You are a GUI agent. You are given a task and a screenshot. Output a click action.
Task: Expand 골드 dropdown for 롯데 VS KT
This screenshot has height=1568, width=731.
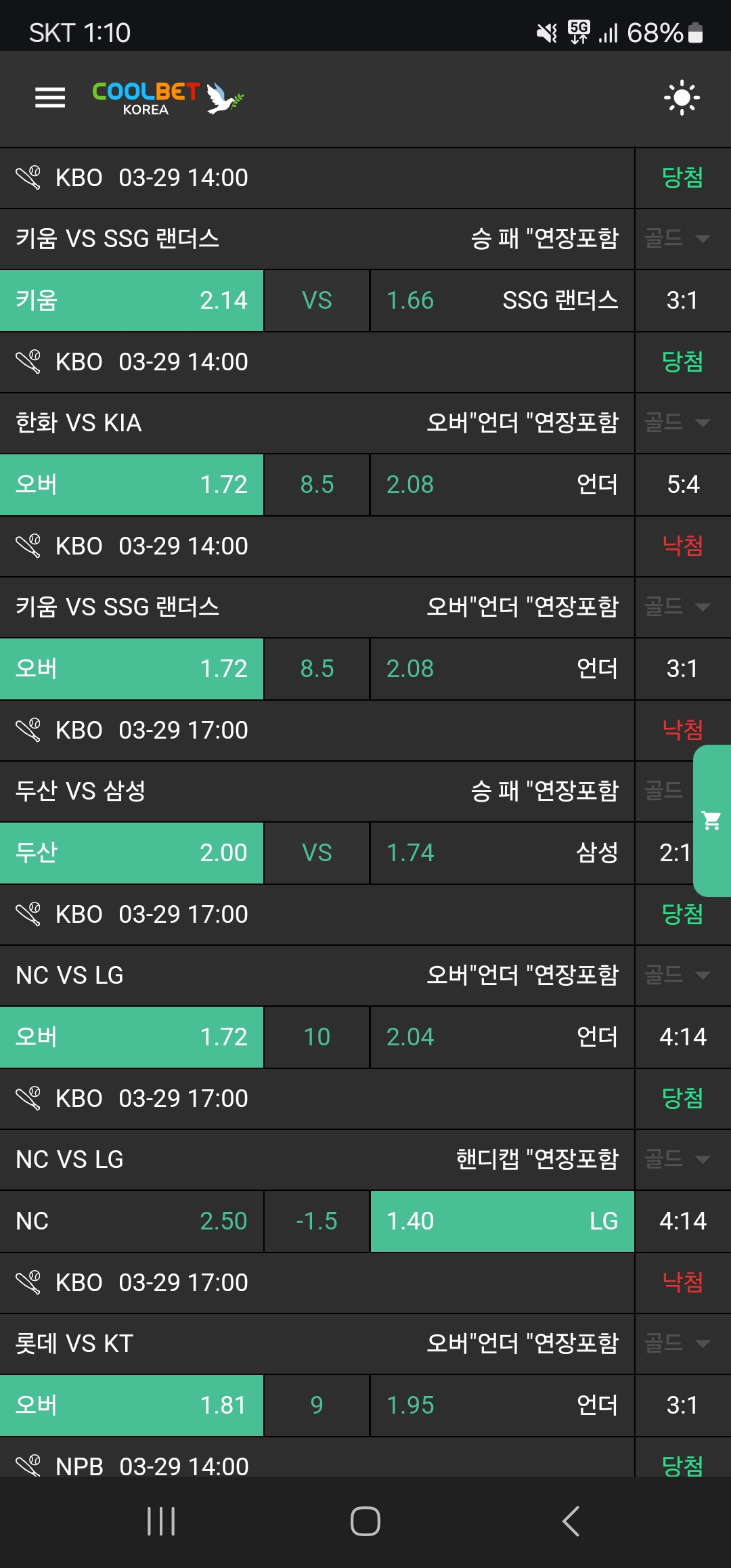pos(678,1343)
